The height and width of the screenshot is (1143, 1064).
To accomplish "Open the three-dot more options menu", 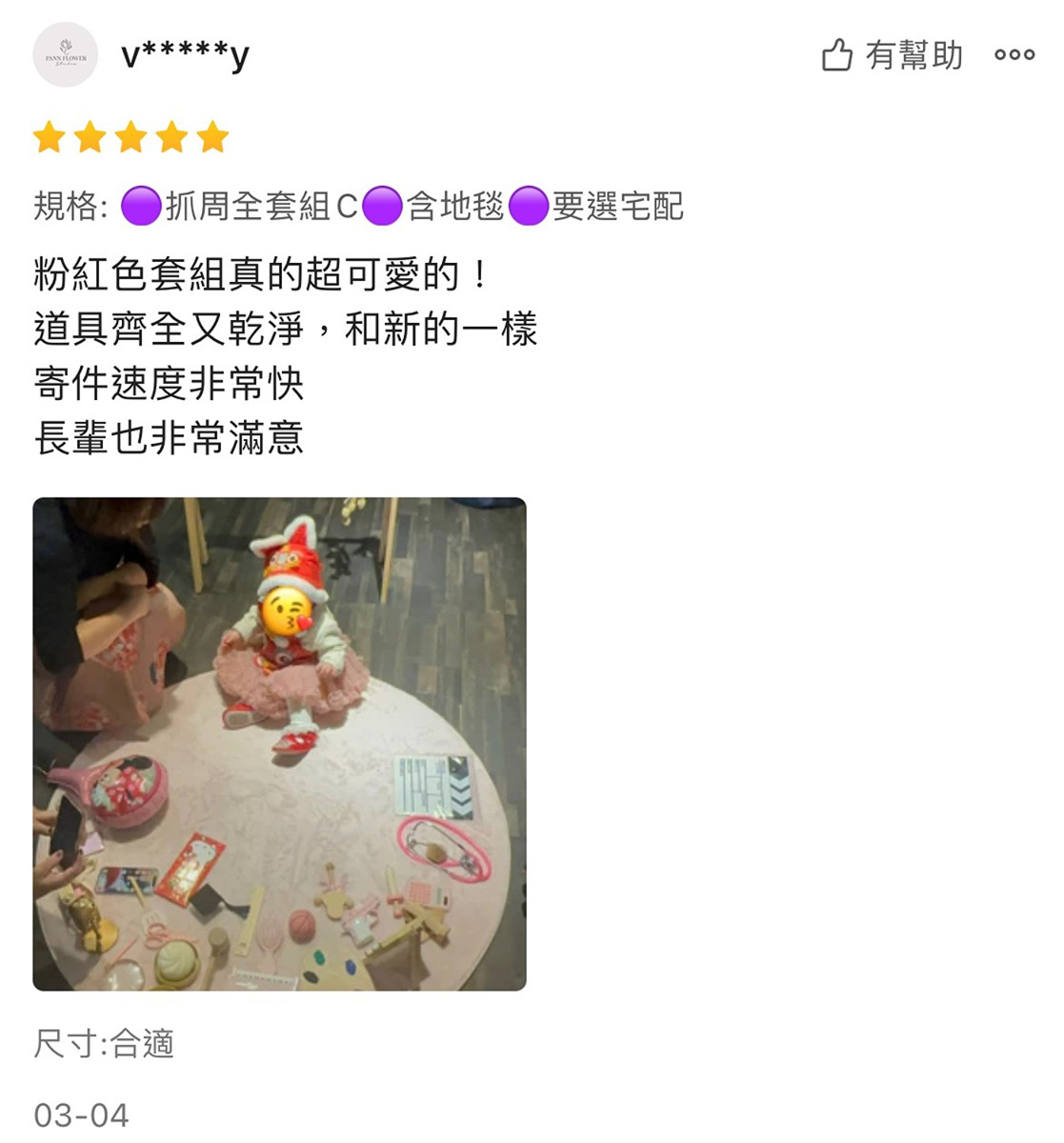I will pyautogui.click(x=1014, y=55).
